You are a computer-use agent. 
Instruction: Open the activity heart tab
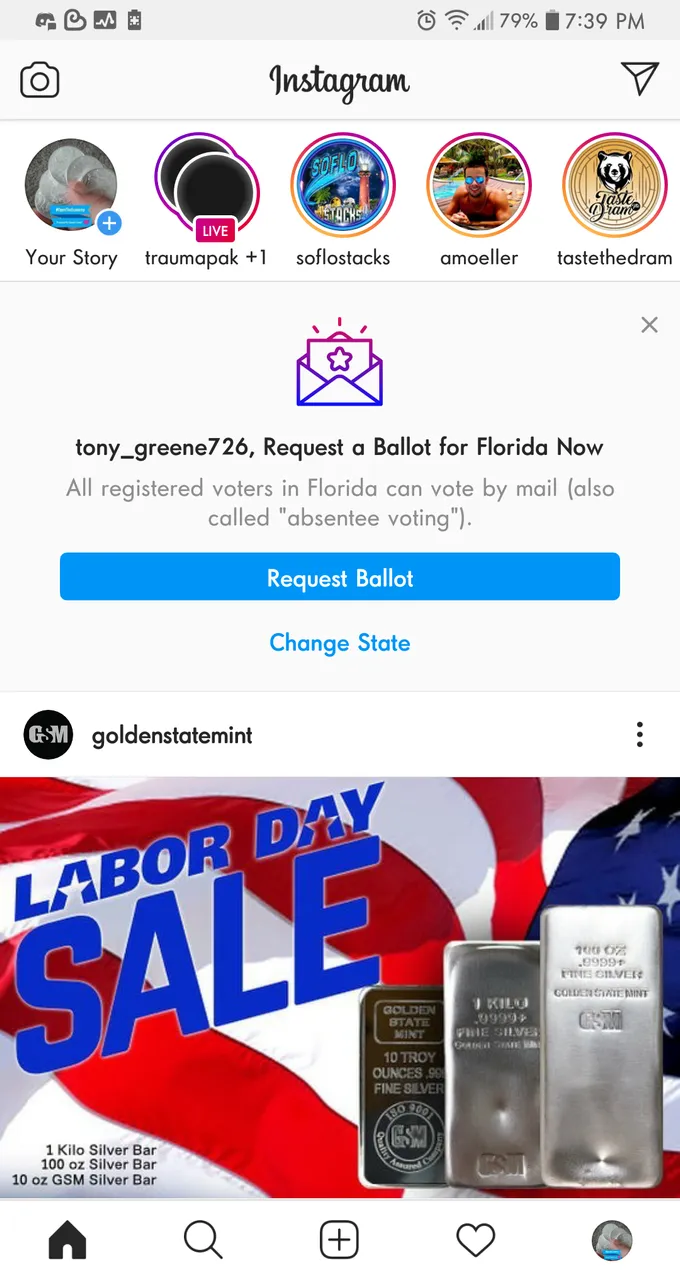click(x=475, y=1240)
